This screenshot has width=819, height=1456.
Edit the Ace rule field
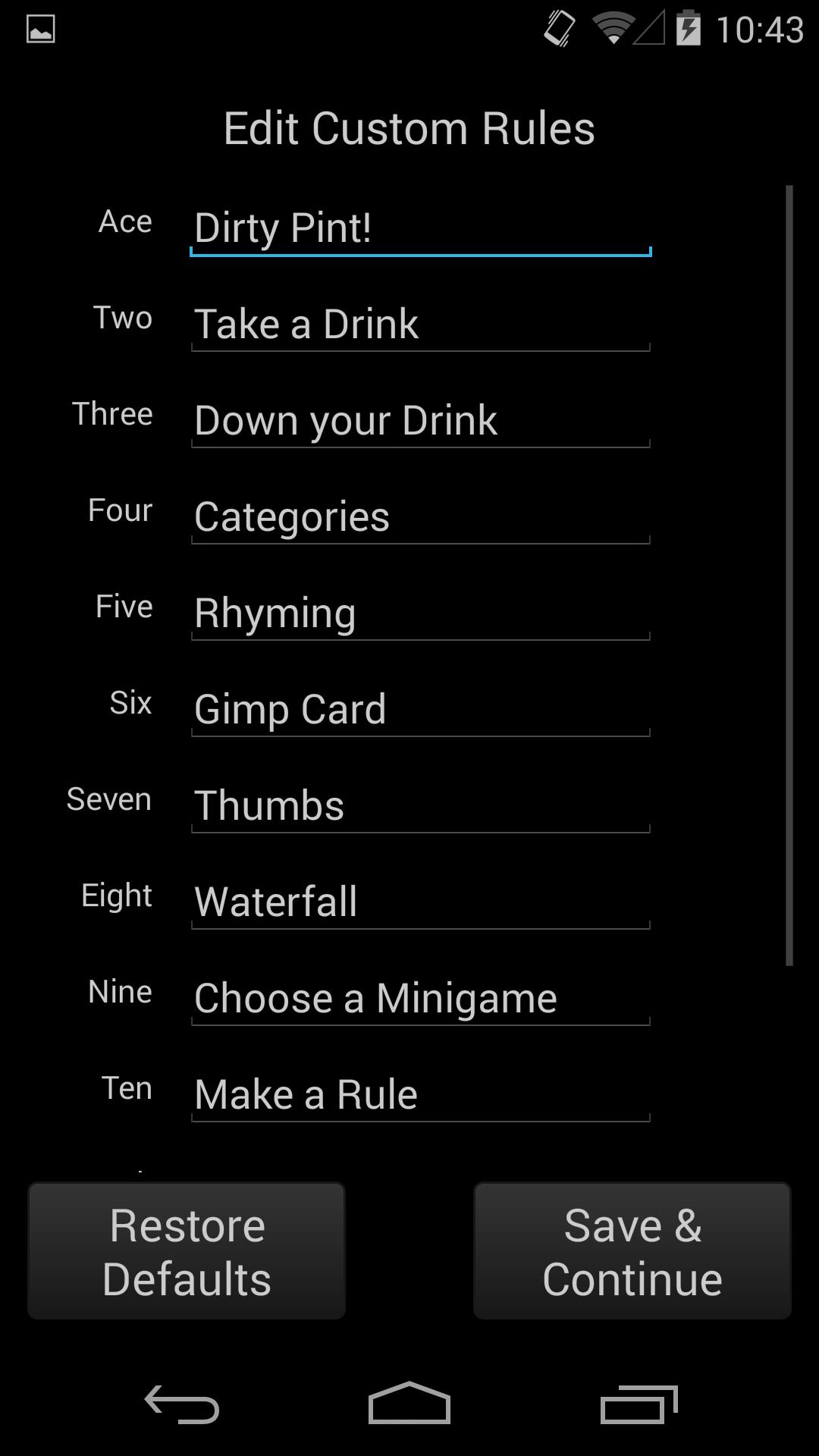420,228
